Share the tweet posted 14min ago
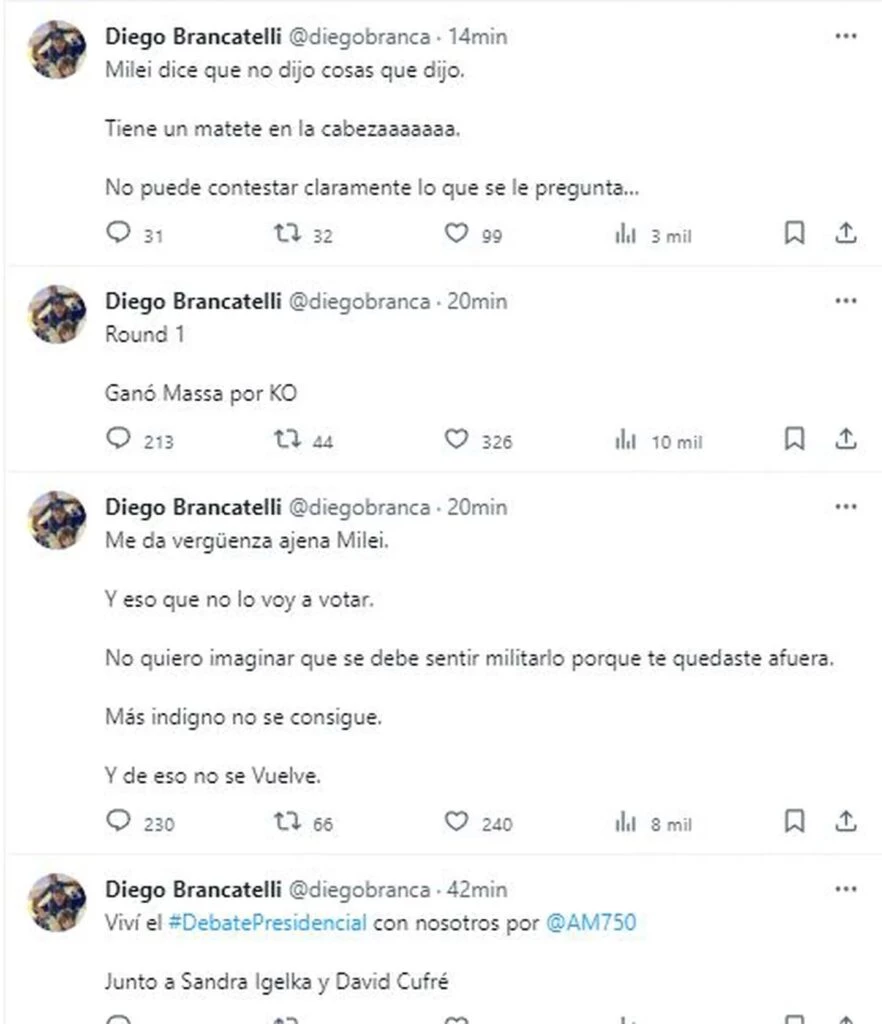882x1024 pixels. [x=845, y=233]
